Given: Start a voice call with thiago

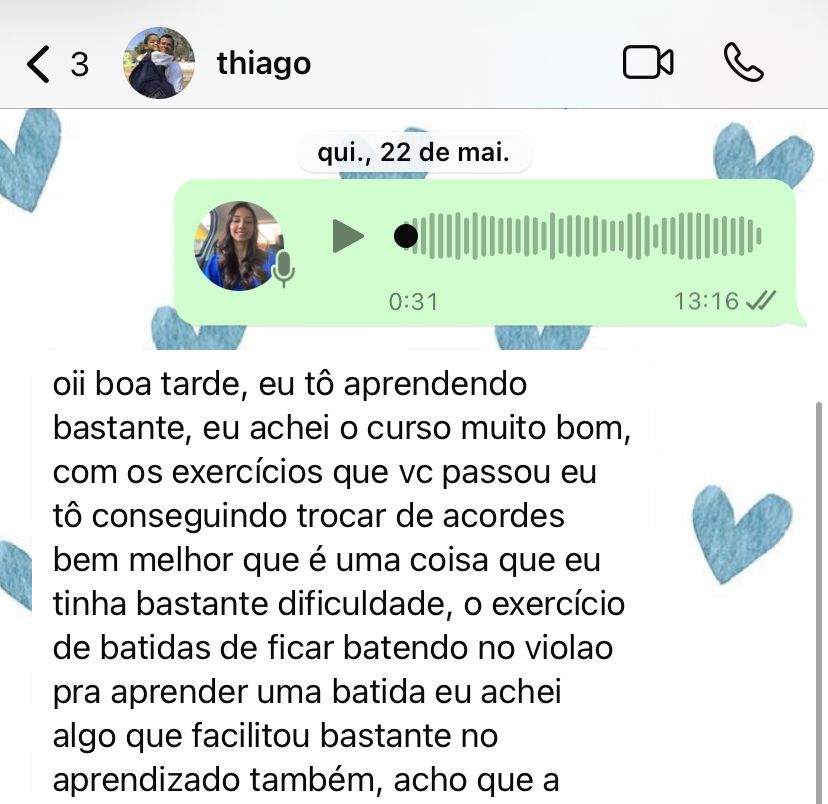Looking at the screenshot, I should coord(744,63).
